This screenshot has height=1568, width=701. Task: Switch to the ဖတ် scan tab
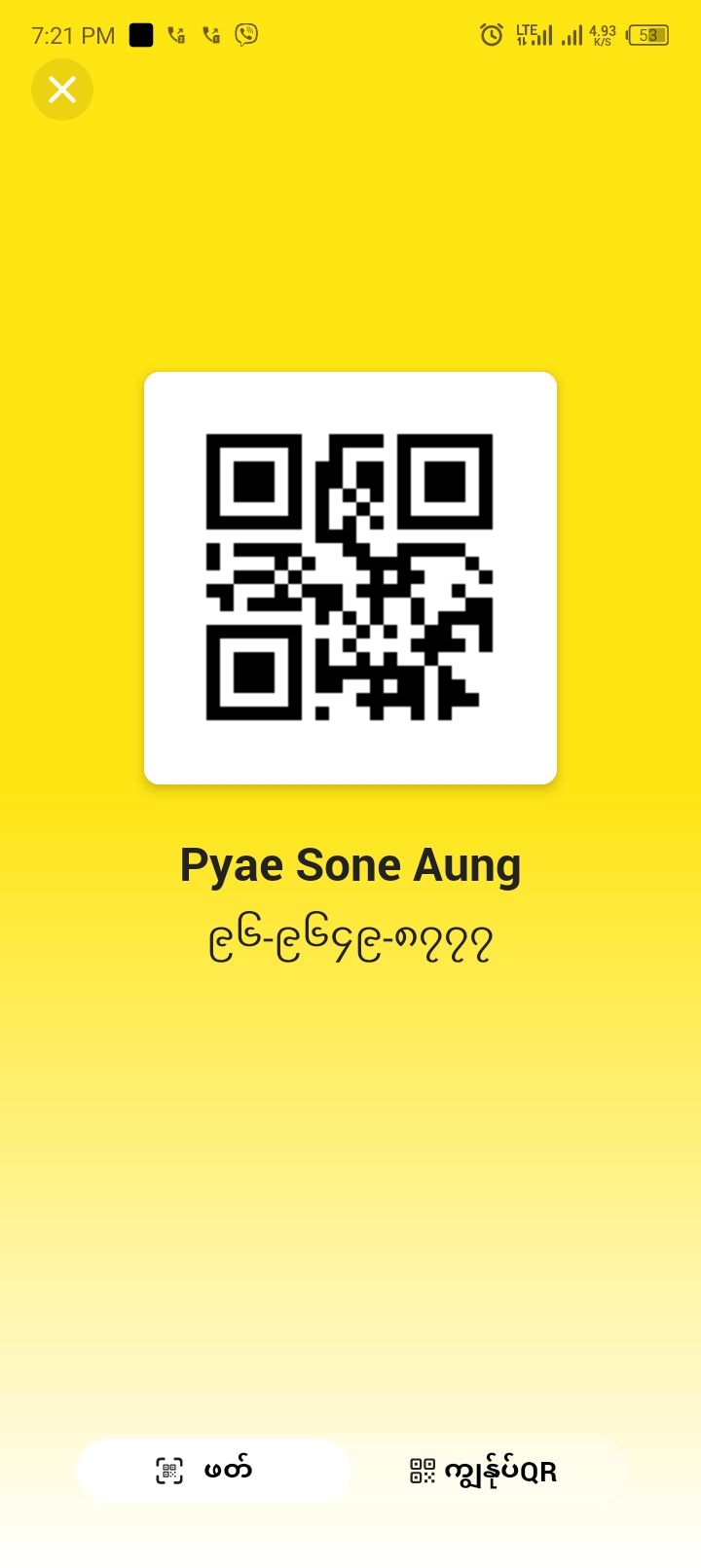tap(212, 1470)
